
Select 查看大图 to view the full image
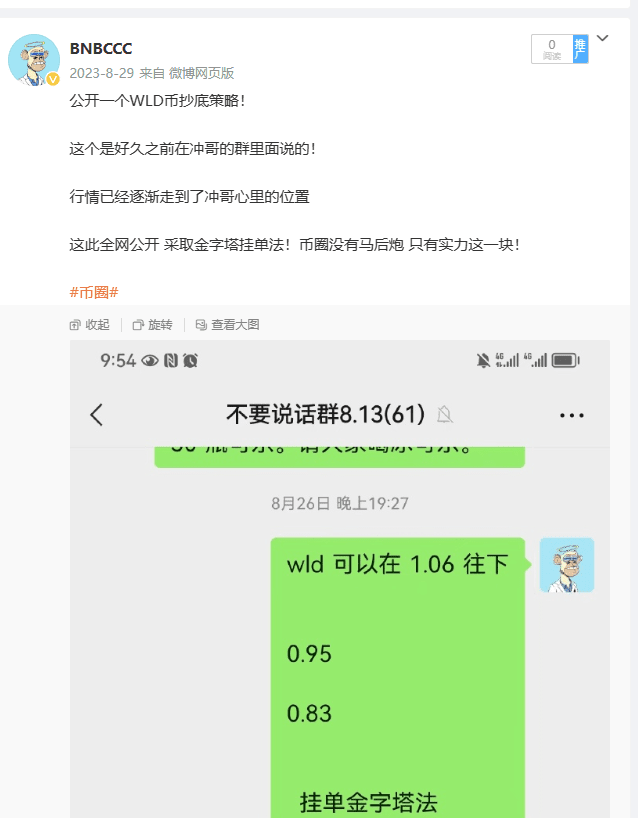click(227, 325)
